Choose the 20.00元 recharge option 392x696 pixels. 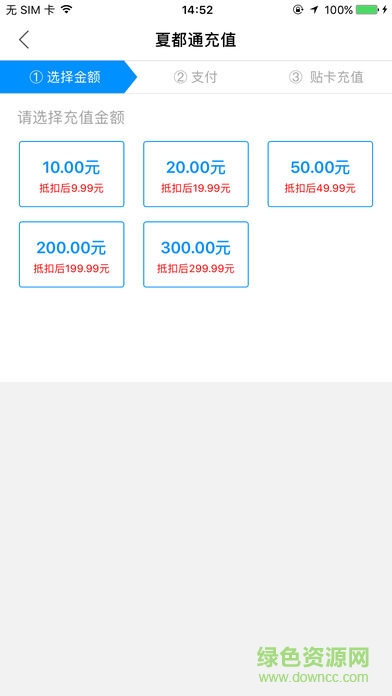click(196, 174)
